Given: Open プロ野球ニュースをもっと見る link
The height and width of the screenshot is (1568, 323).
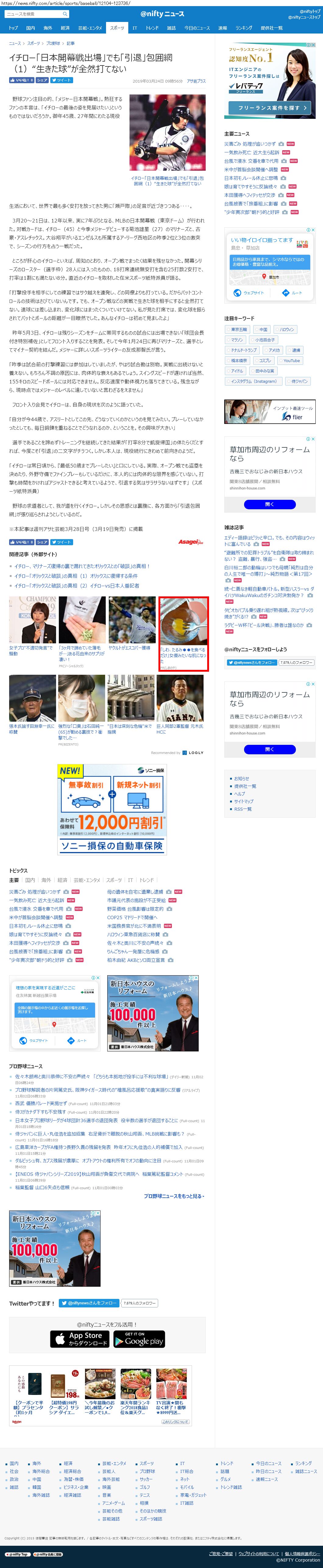Looking at the screenshot, I should coord(174,1196).
